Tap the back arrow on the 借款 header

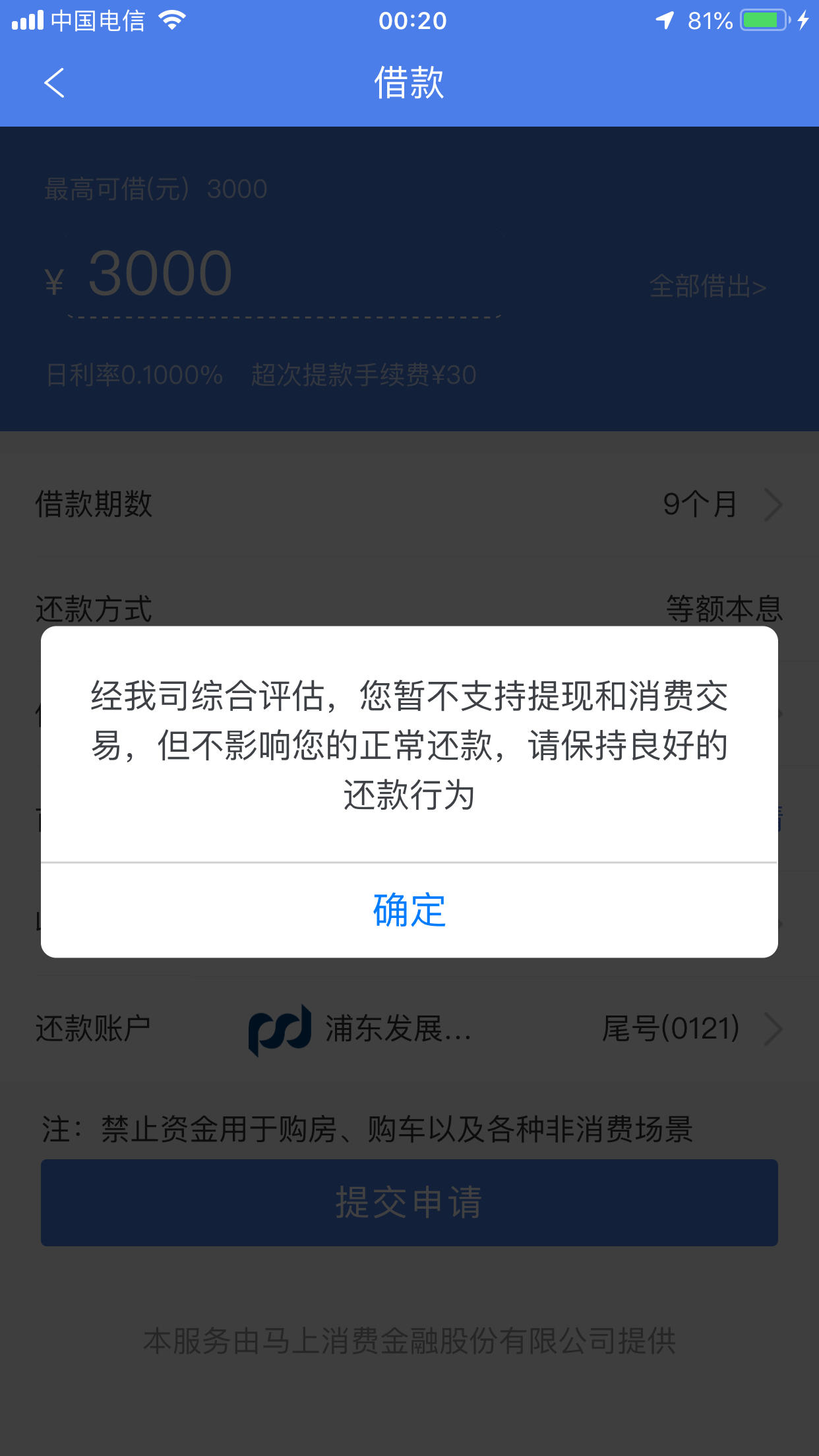tap(54, 83)
